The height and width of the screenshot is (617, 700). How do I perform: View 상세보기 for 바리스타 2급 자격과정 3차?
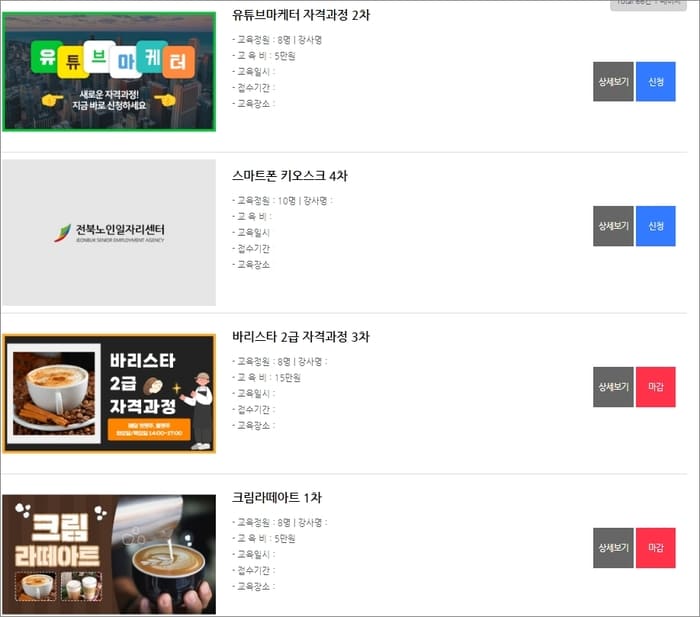(x=613, y=387)
